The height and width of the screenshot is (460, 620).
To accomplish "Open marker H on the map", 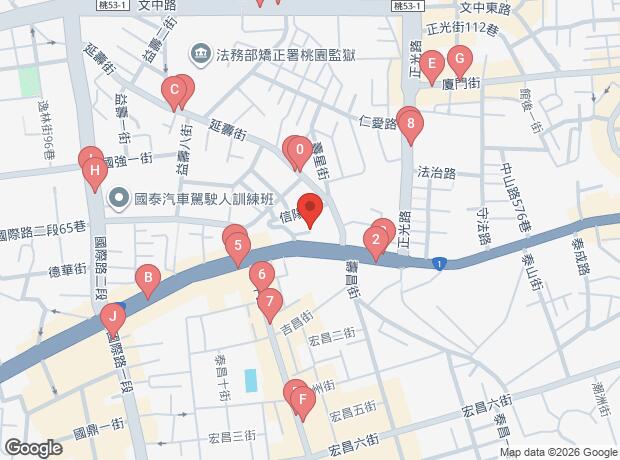I will click(94, 174).
